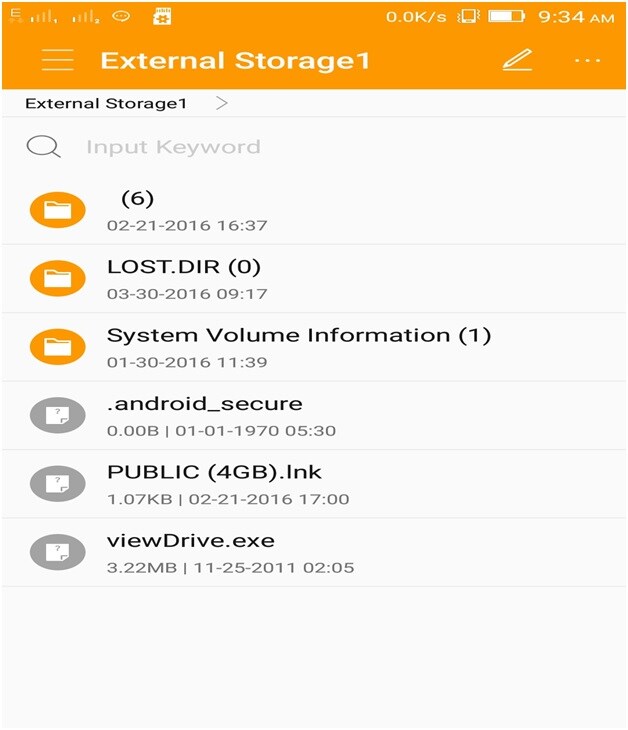Screen dimensions: 628x730
Task: Open the hamburger drawer menu
Action: pos(58,60)
